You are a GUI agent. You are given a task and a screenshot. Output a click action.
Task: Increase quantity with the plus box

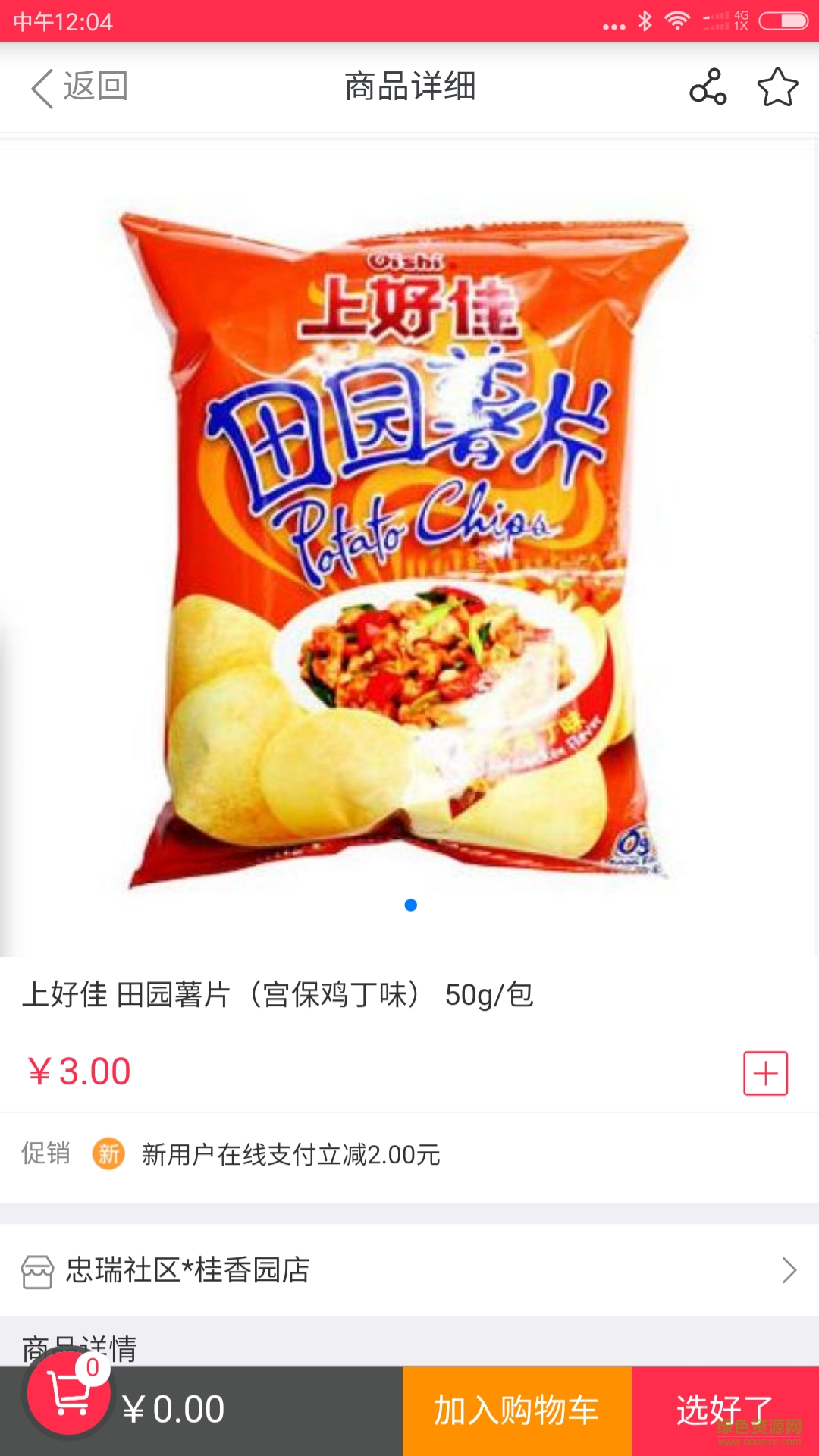(765, 1073)
